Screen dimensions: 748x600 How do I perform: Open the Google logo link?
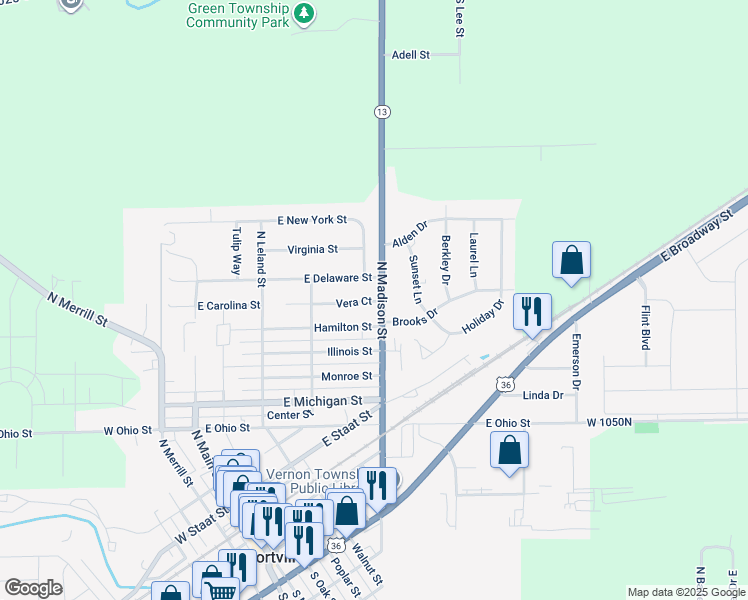tap(33, 588)
